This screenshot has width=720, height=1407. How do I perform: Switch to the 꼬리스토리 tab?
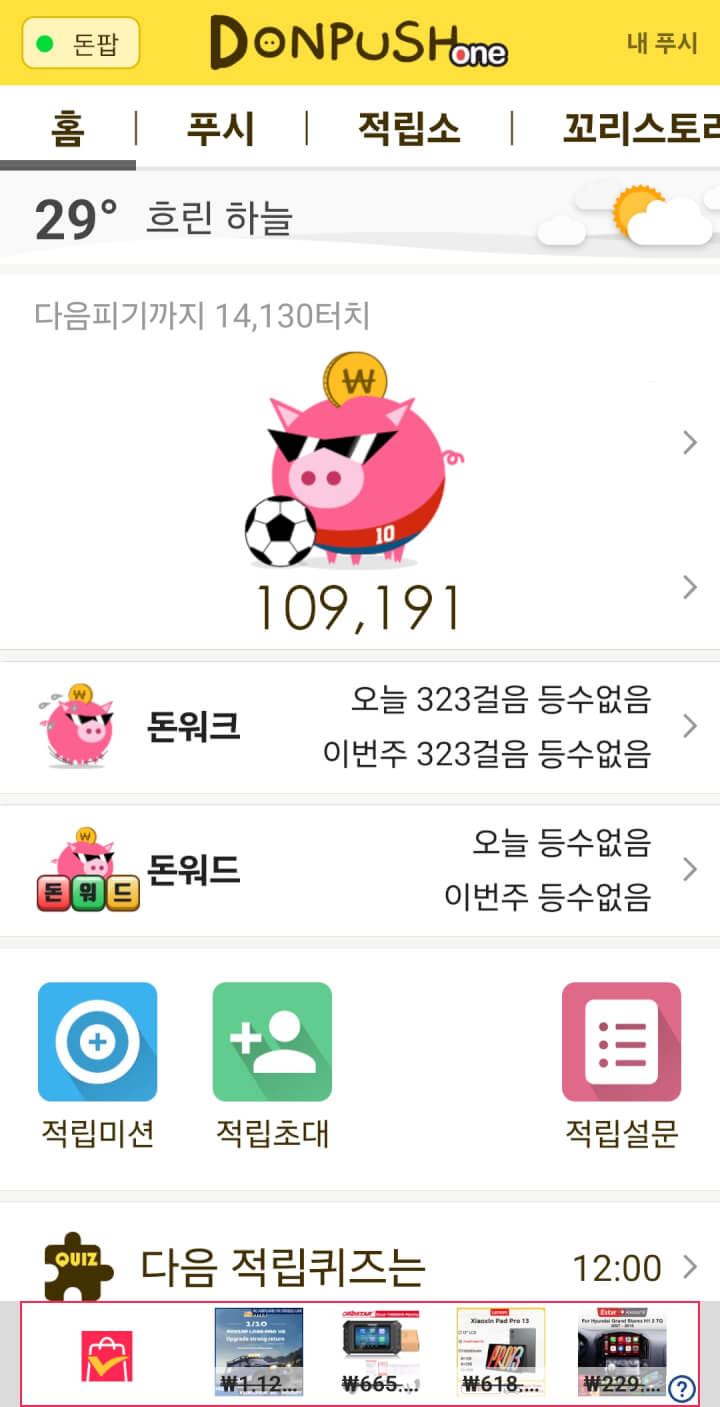tap(641, 129)
